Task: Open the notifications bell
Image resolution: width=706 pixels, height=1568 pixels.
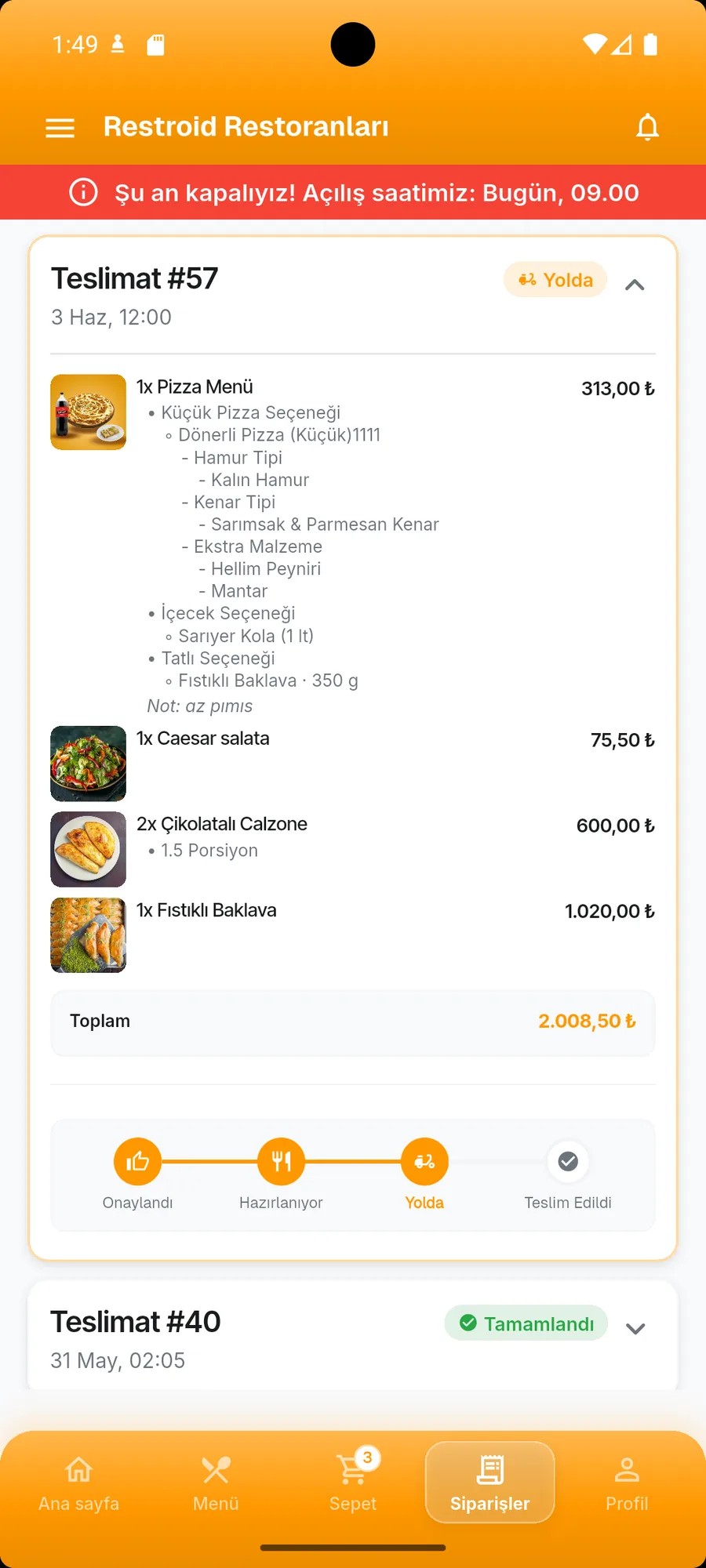Action: click(x=647, y=127)
